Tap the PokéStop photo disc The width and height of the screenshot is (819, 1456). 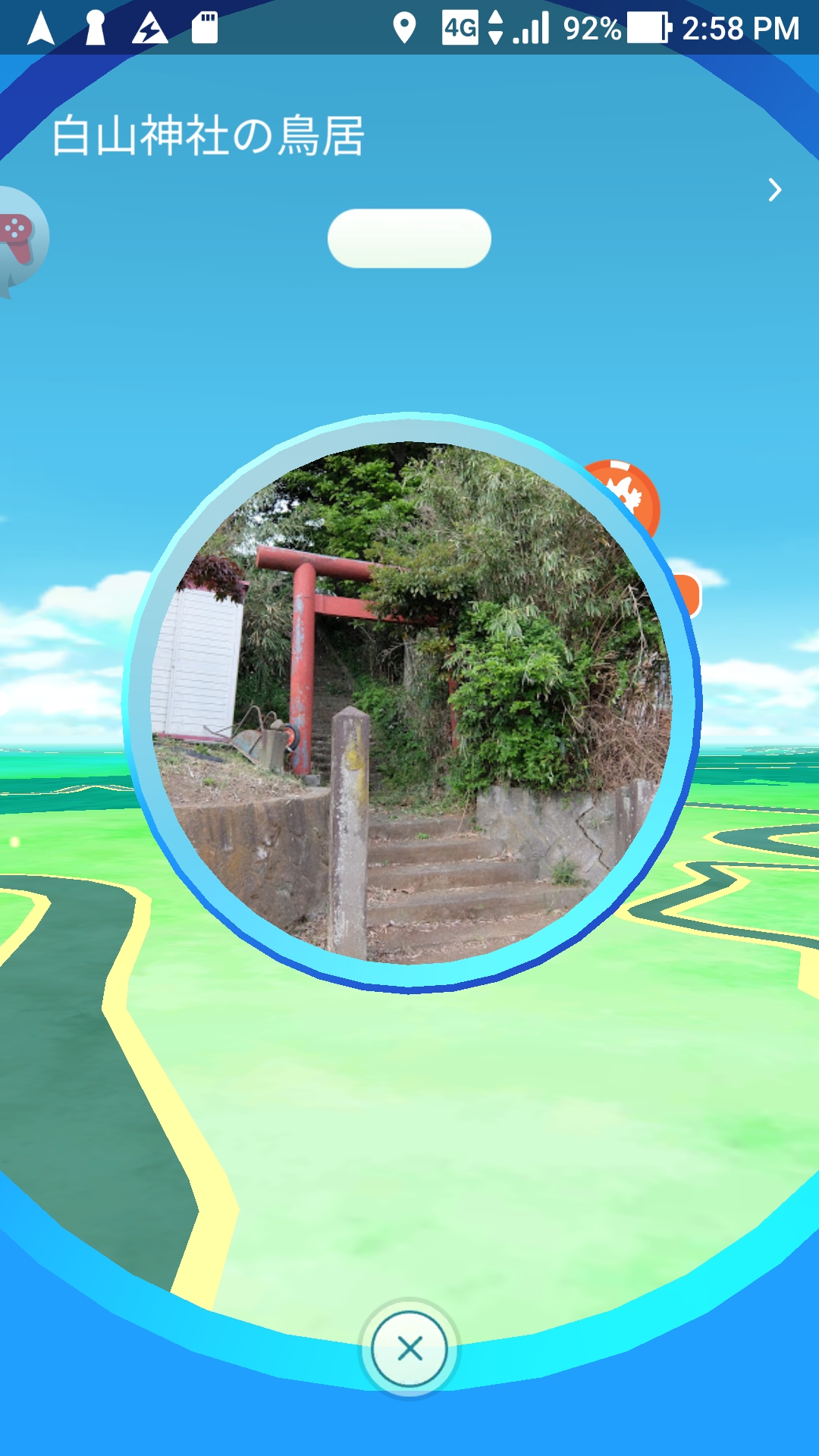pyautogui.click(x=411, y=702)
